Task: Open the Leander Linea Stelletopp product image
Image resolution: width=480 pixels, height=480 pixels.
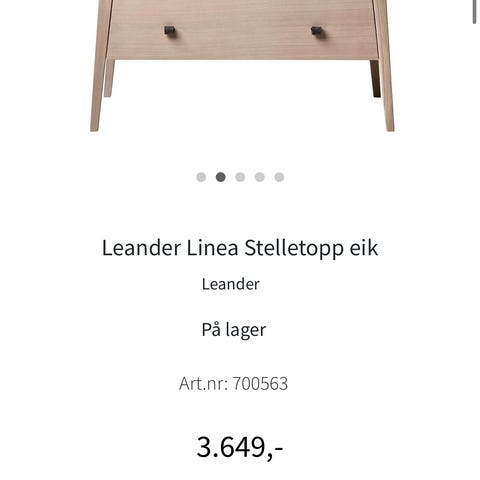Action: click(x=242, y=66)
